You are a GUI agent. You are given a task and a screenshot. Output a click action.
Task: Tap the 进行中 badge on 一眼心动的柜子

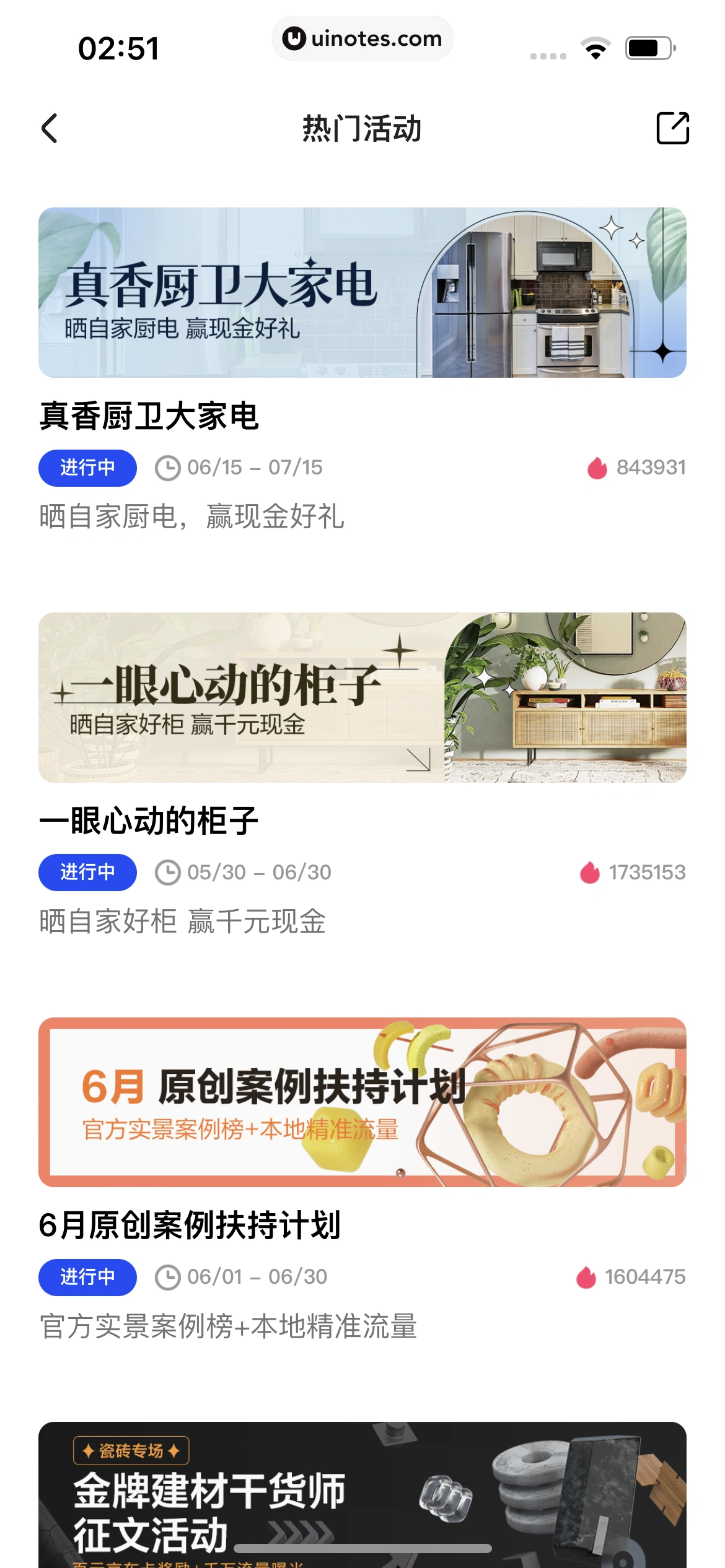tap(87, 873)
